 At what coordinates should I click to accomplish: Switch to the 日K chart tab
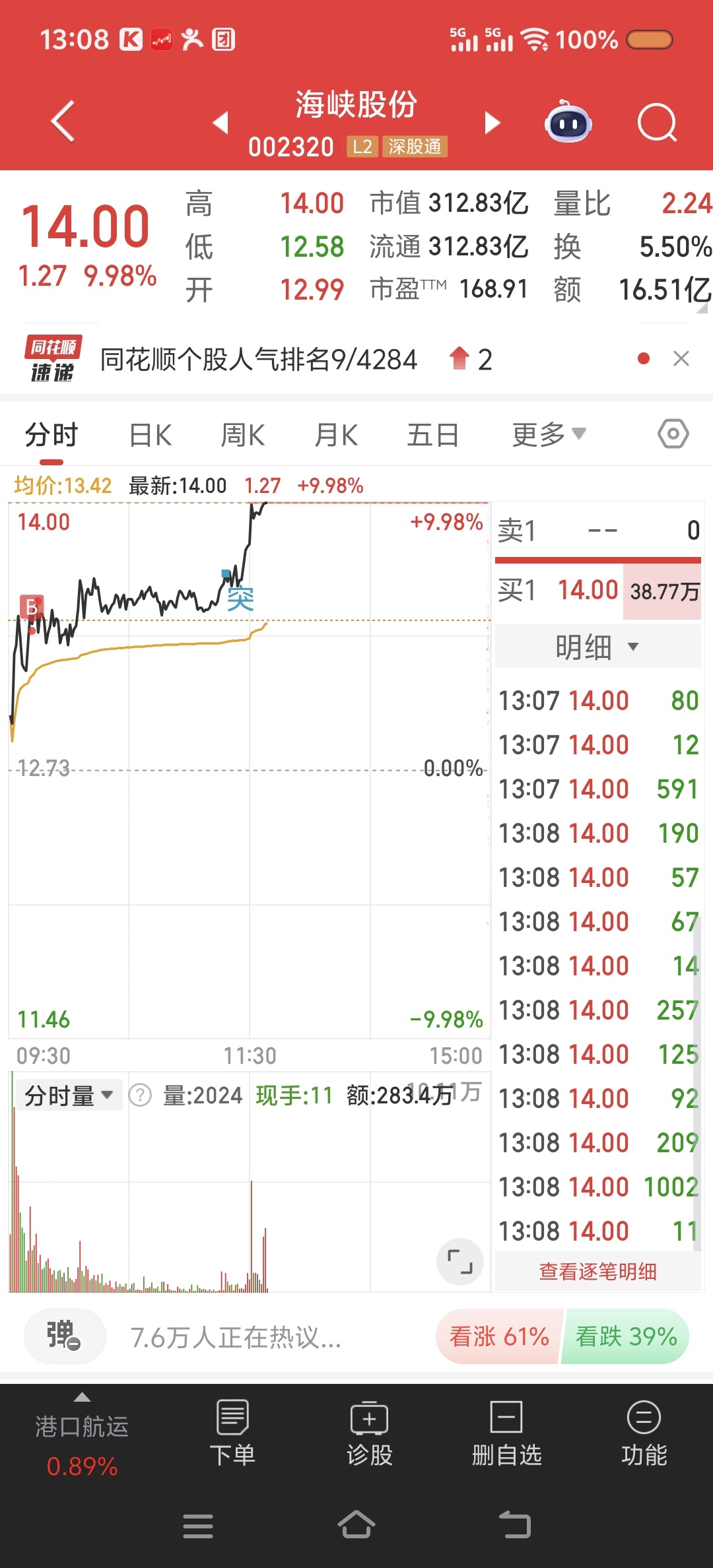151,435
